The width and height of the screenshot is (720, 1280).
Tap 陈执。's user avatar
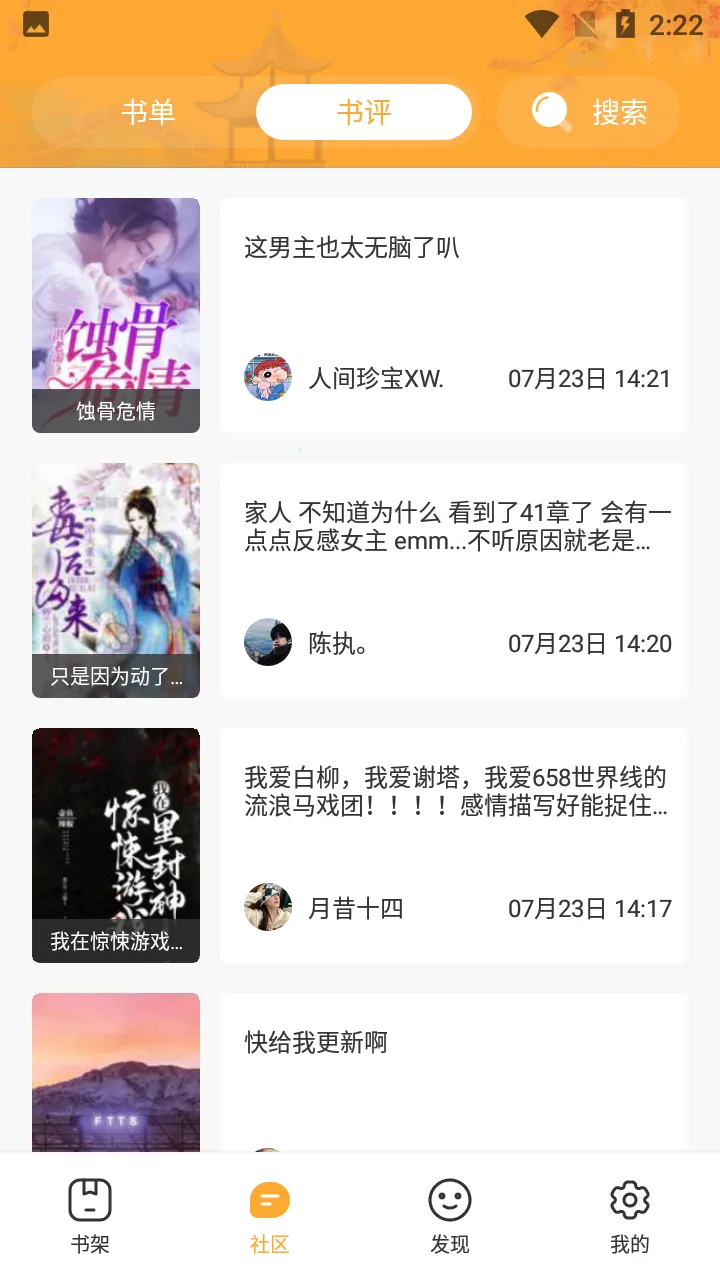tap(268, 643)
